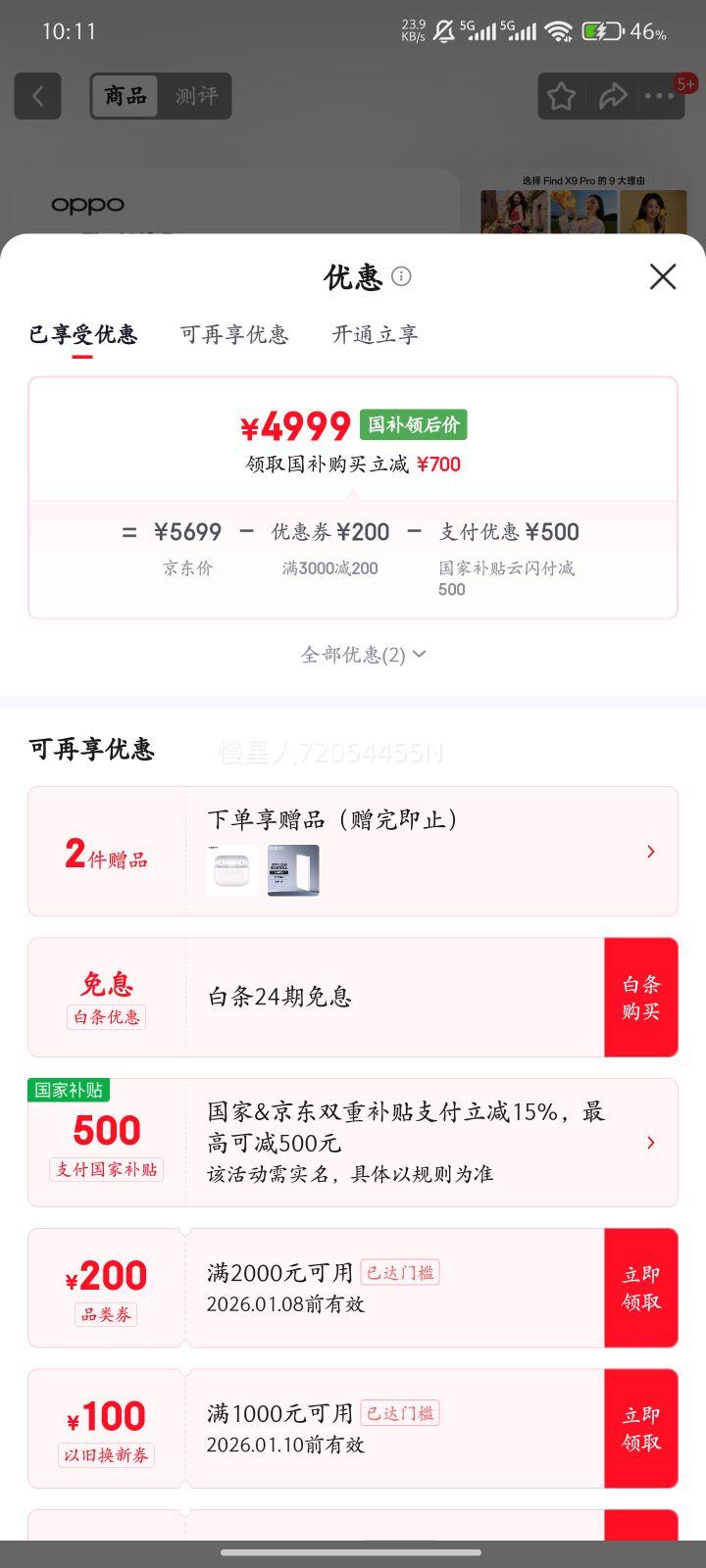Open the 开通立享 tab
The height and width of the screenshot is (1568, 706).
[x=374, y=335]
